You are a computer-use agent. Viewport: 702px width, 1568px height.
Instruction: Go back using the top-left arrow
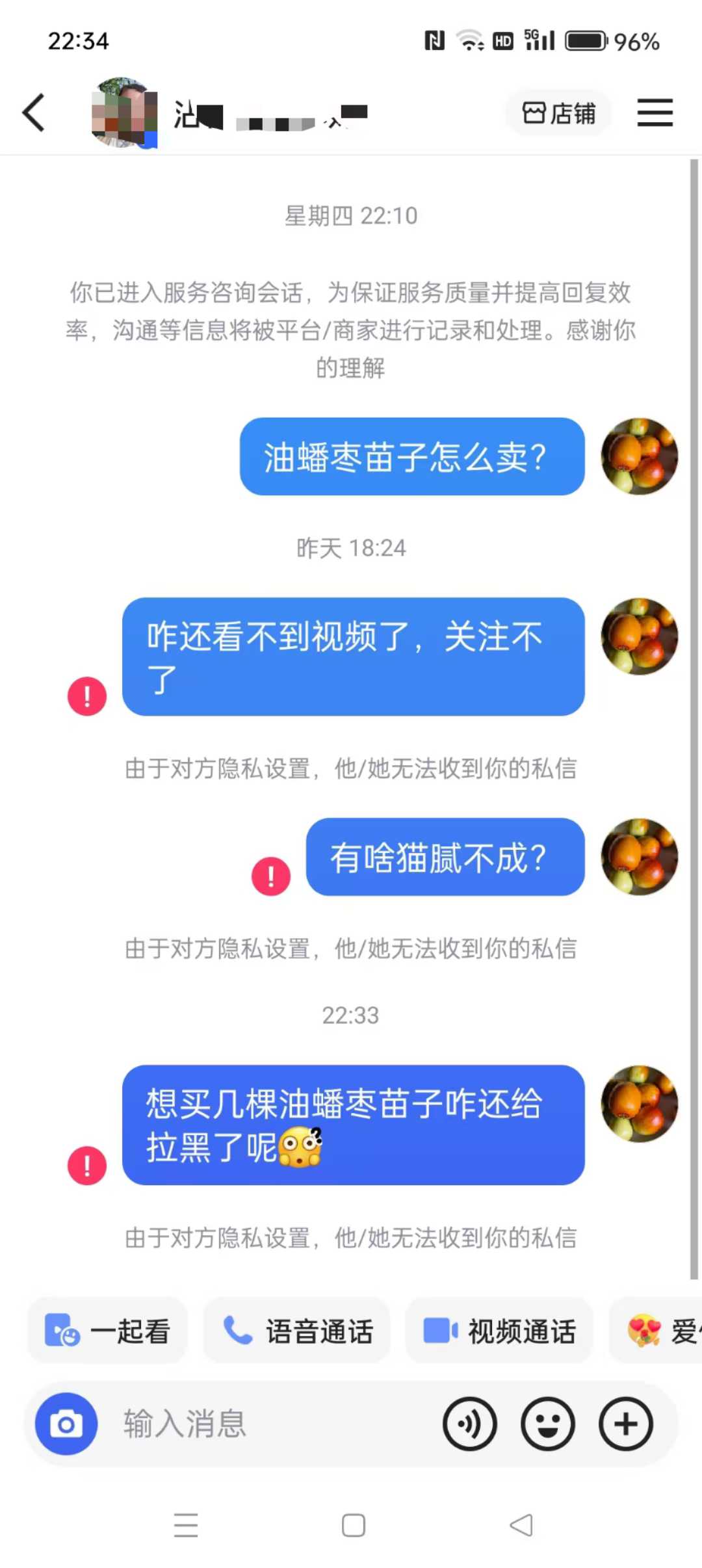(34, 112)
